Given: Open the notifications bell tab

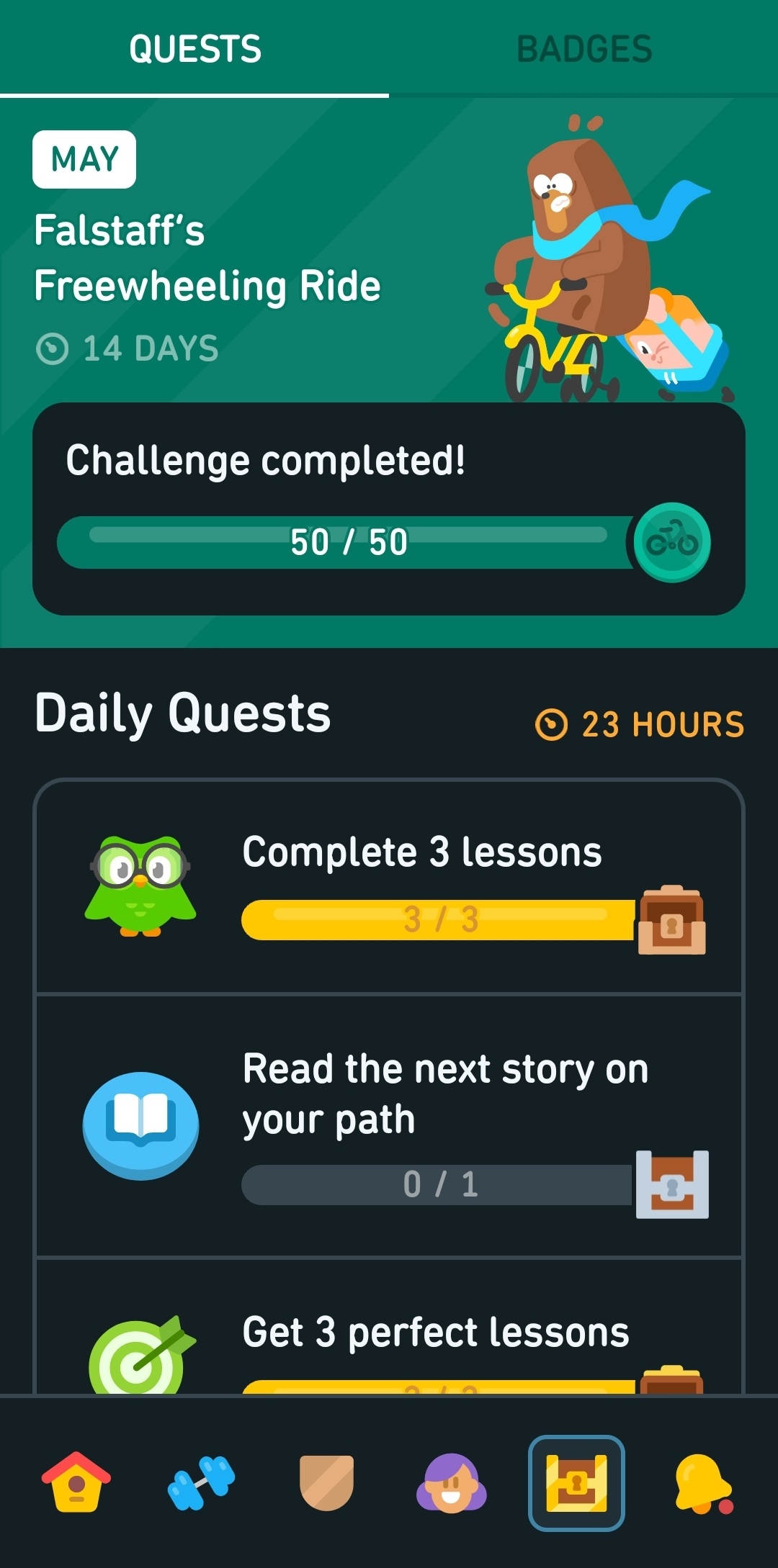Looking at the screenshot, I should 702,1482.
